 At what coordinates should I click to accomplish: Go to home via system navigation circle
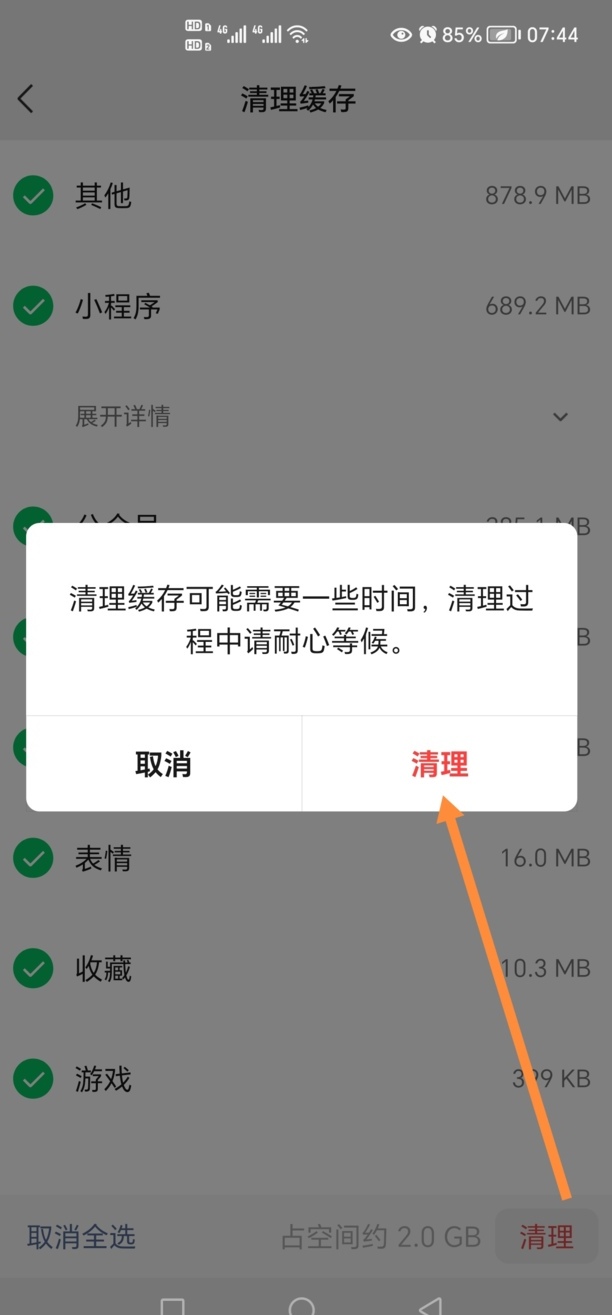click(x=301, y=1305)
